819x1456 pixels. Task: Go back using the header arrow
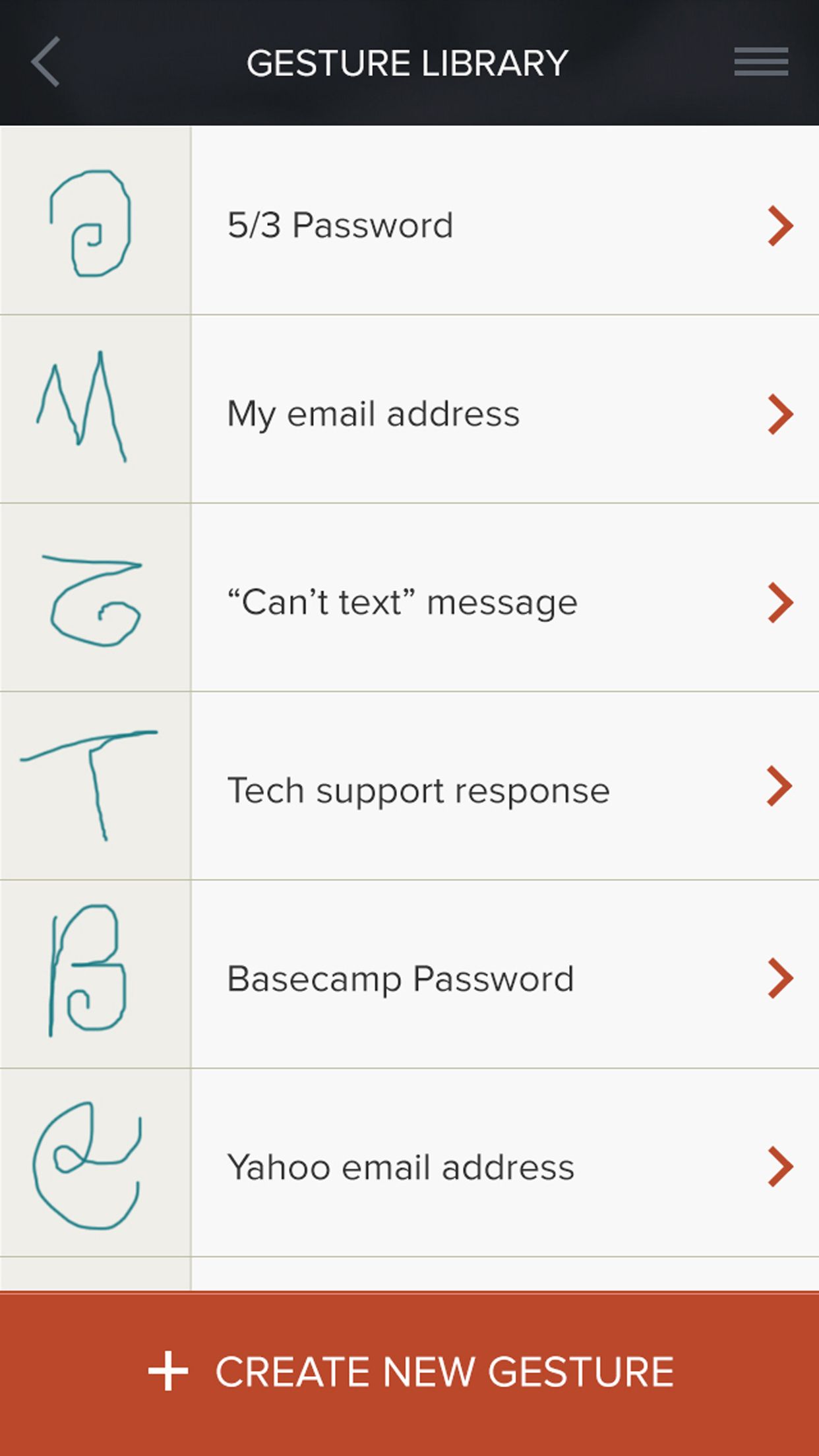point(46,62)
